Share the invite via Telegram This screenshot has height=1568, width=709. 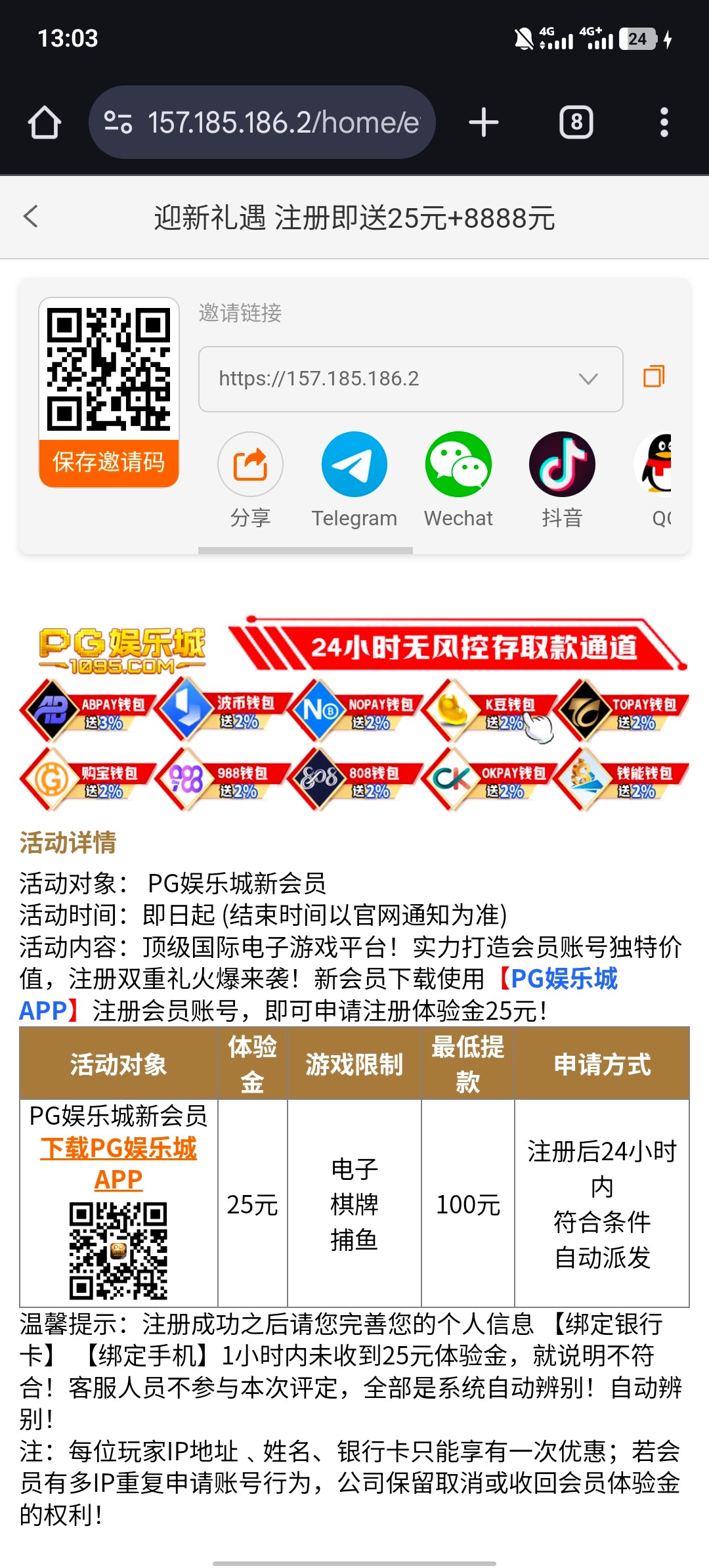tap(354, 465)
